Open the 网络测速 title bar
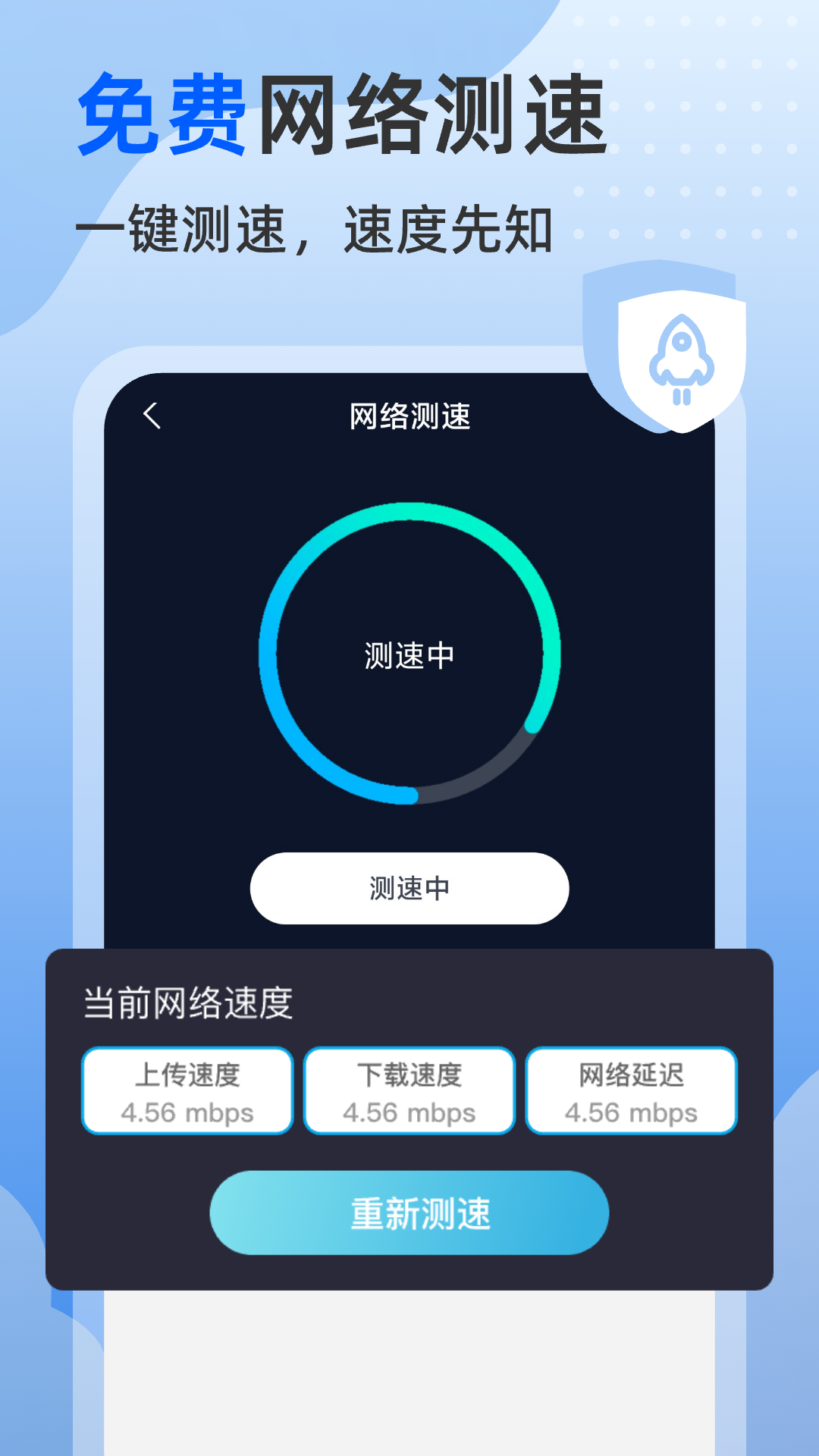 pos(409,413)
